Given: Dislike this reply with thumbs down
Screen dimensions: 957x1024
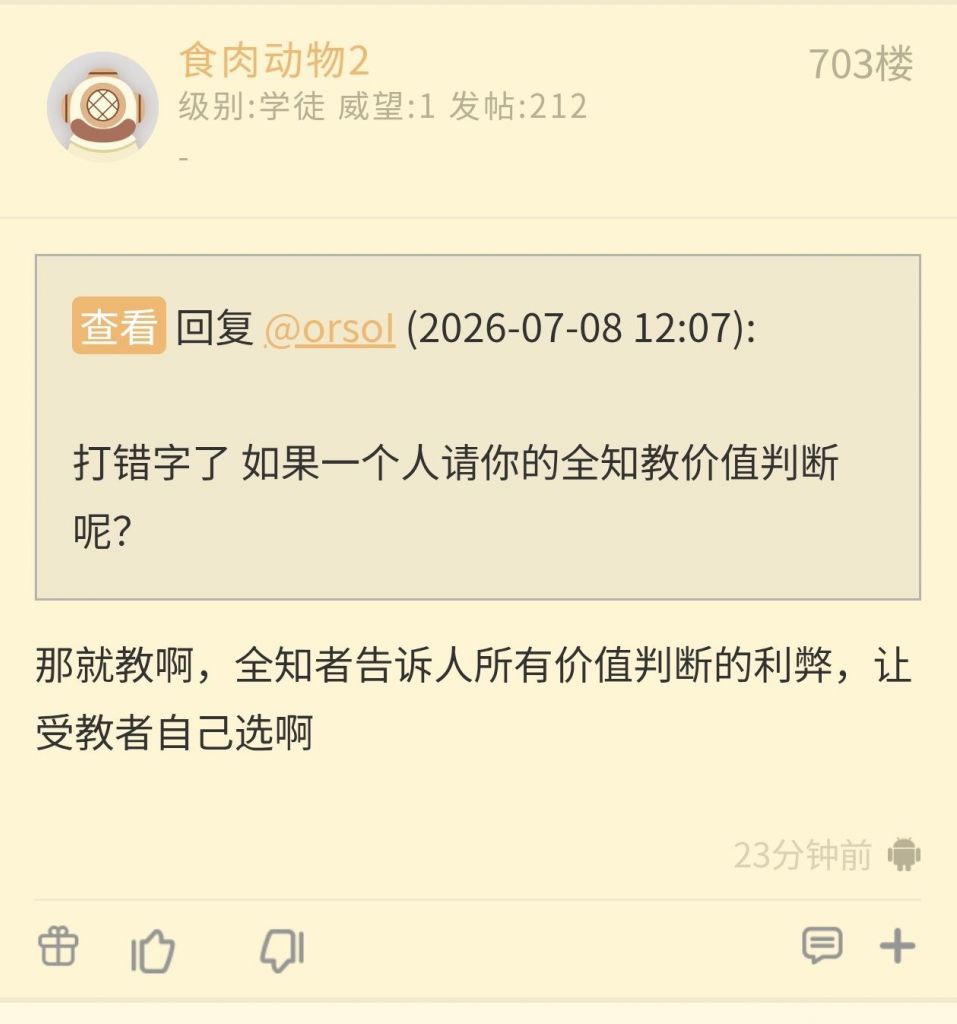Looking at the screenshot, I should 282,950.
